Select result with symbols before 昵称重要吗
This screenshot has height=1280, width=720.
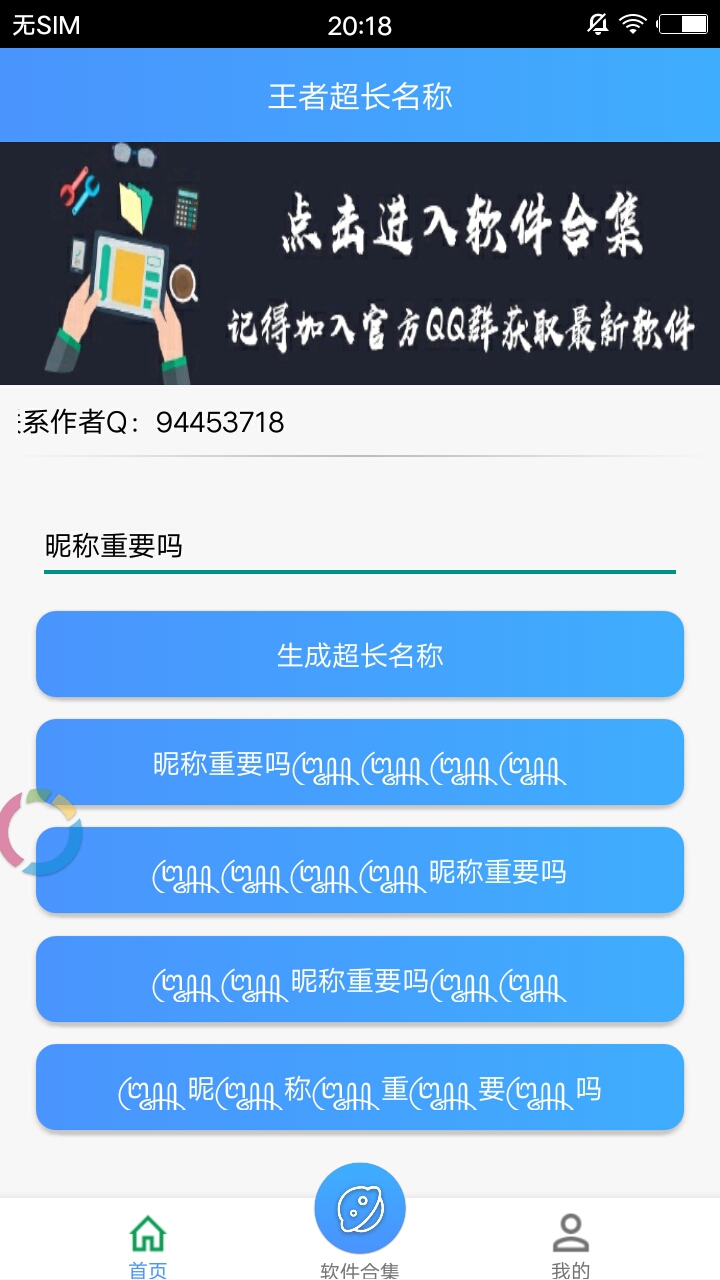click(x=360, y=870)
